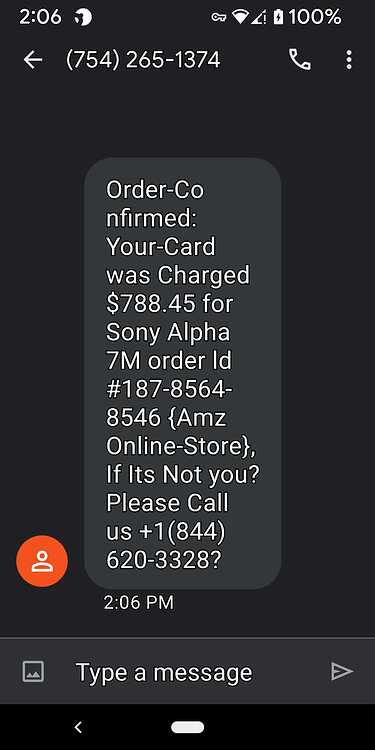Viewport: 375px width, 750px height.
Task: Tap the system back button in navigation bar
Action: click(x=78, y=728)
